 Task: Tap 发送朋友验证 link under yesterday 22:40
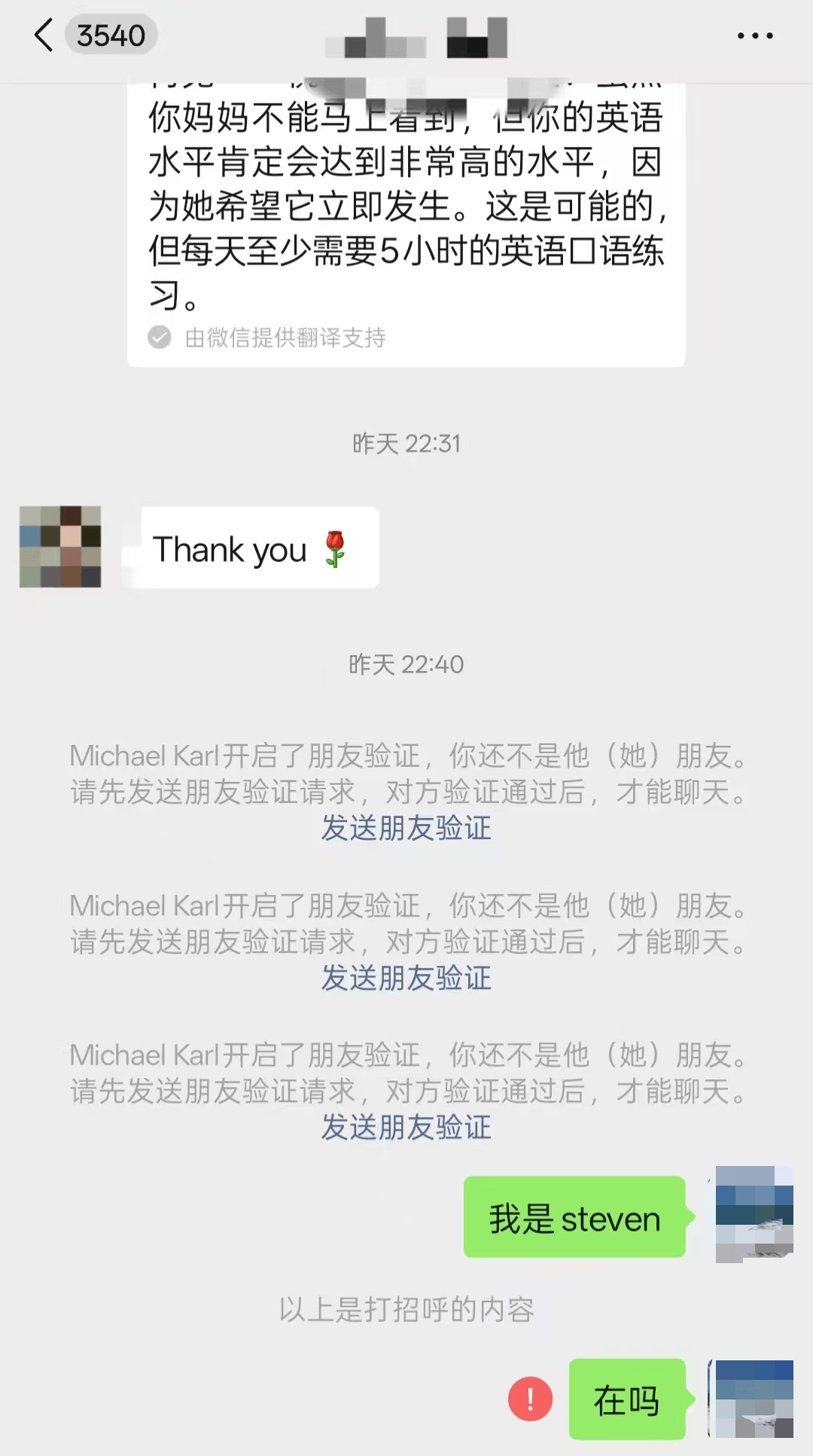[x=406, y=828]
